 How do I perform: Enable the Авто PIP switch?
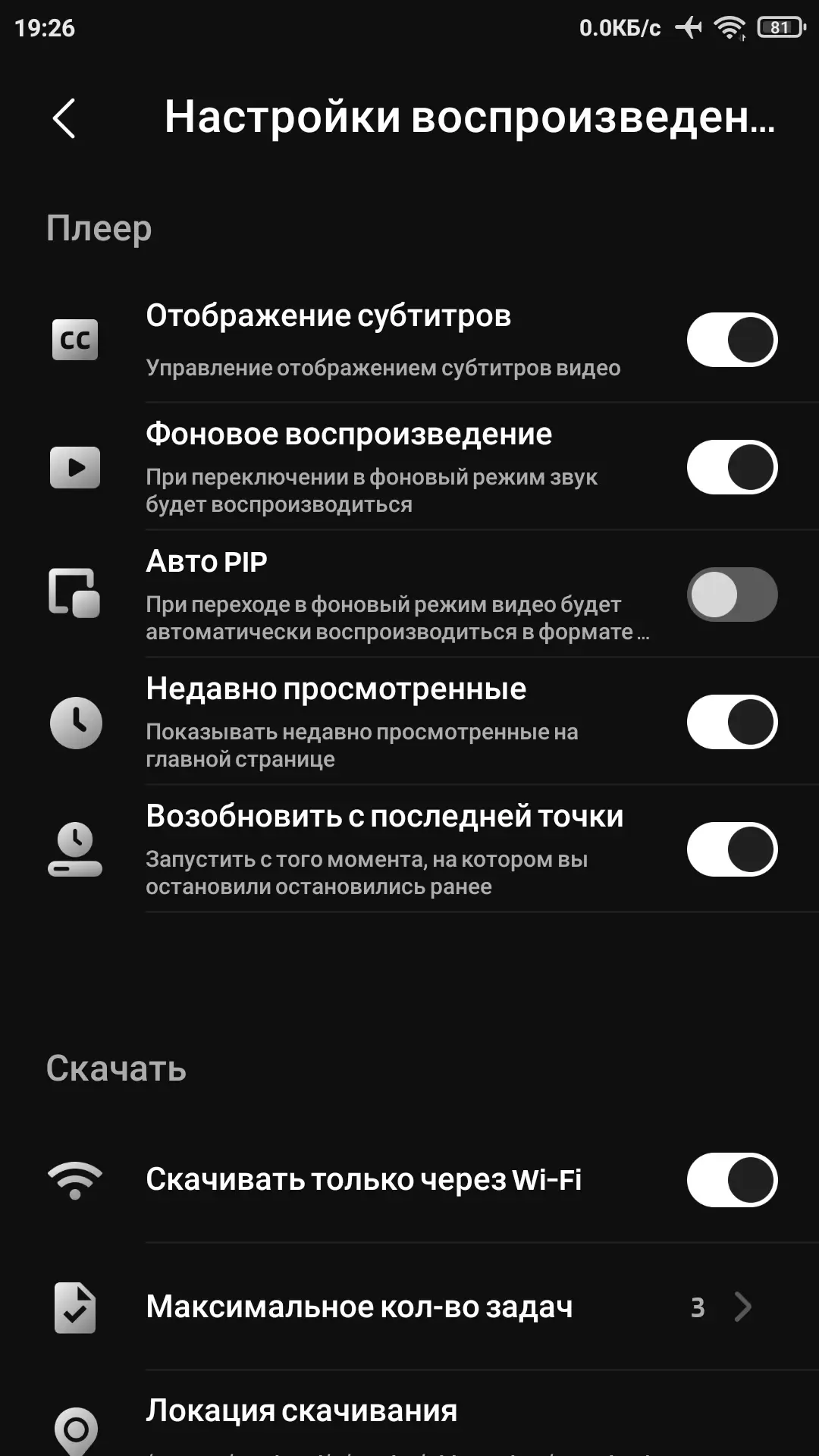[732, 595]
